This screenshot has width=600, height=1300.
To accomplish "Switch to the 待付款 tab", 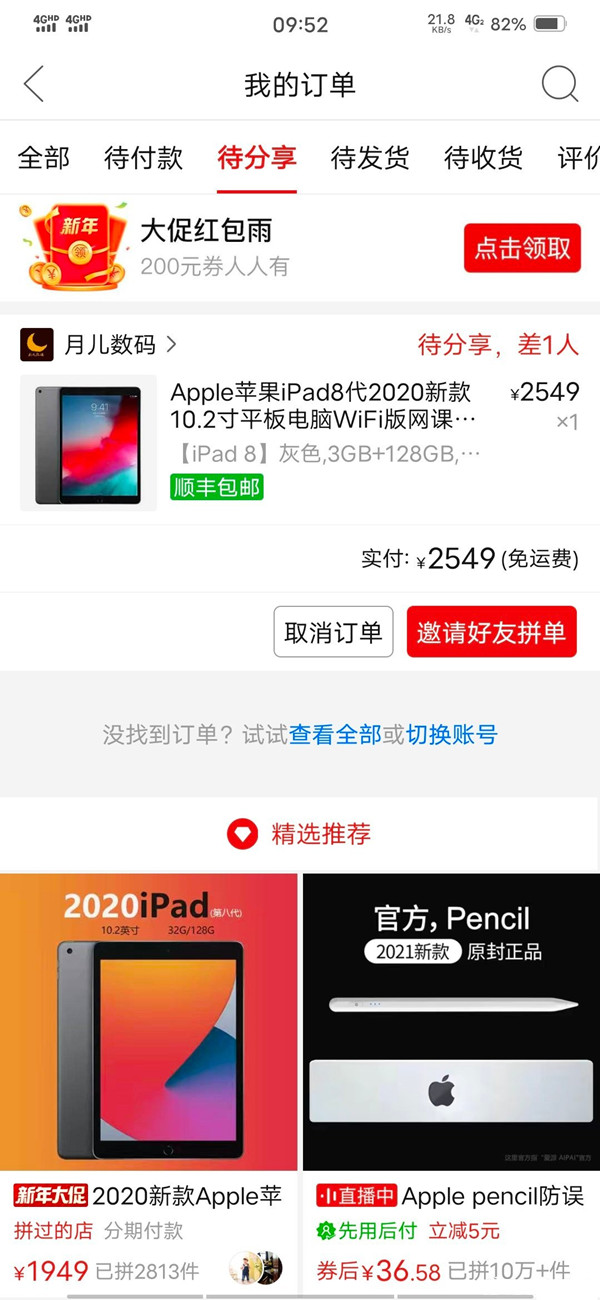I will click(x=143, y=157).
